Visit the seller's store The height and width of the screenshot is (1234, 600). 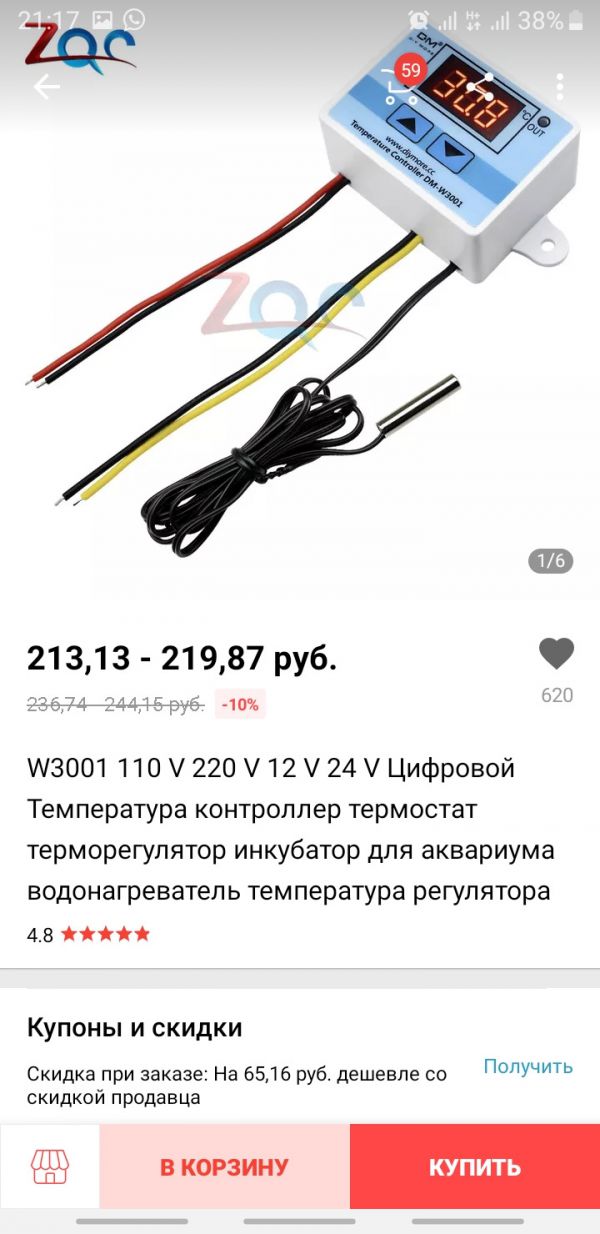pos(50,1166)
